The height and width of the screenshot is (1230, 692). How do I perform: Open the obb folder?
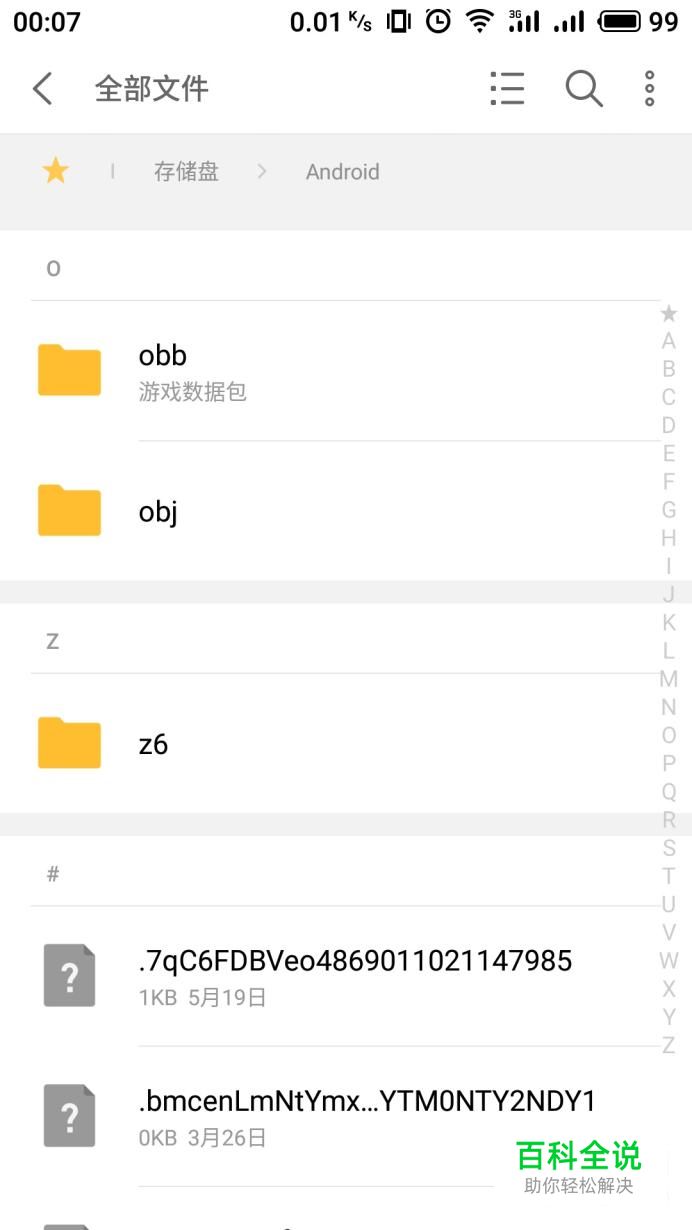346,371
